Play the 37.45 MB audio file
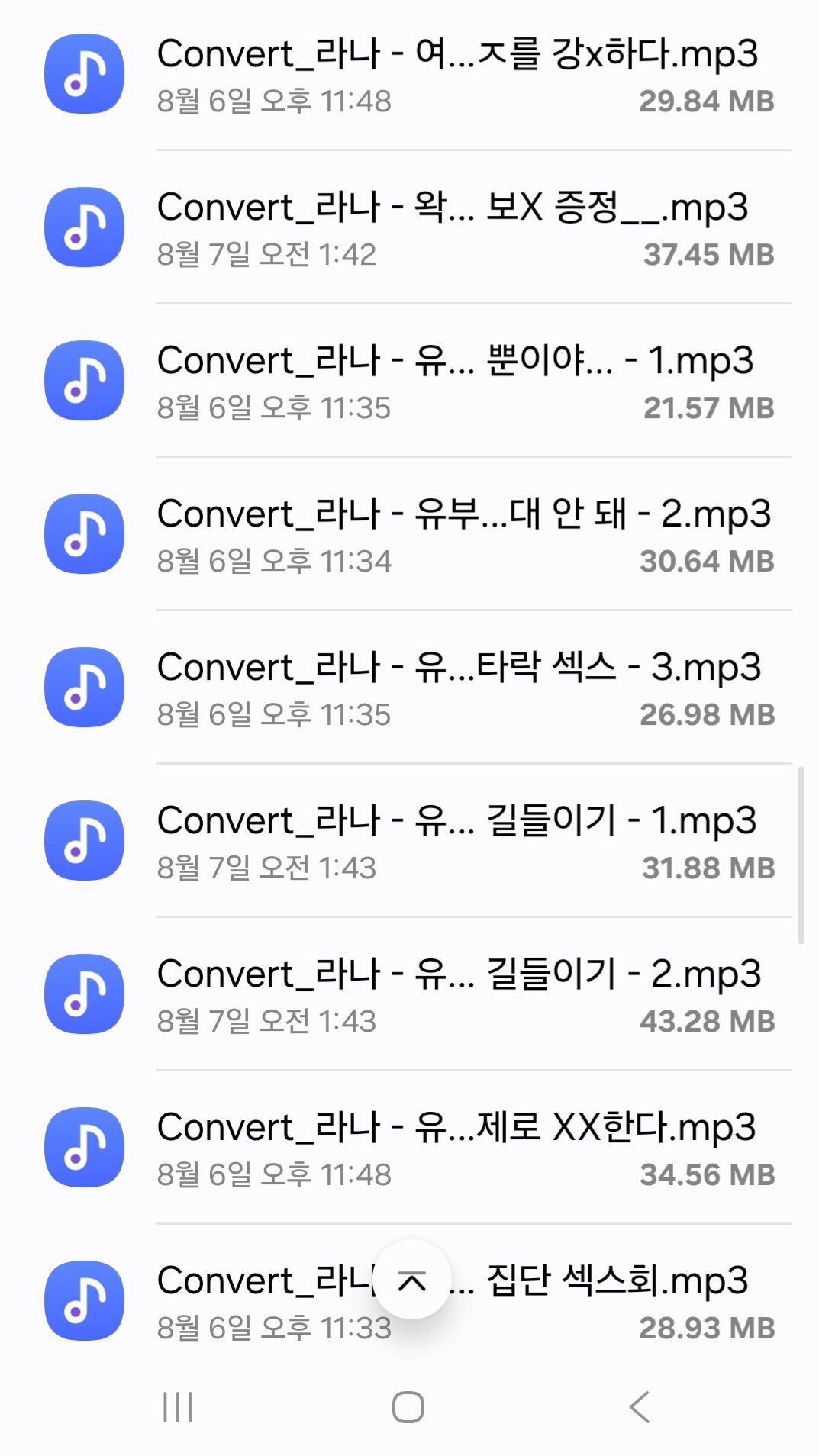The height and width of the screenshot is (1456, 819). [458, 228]
